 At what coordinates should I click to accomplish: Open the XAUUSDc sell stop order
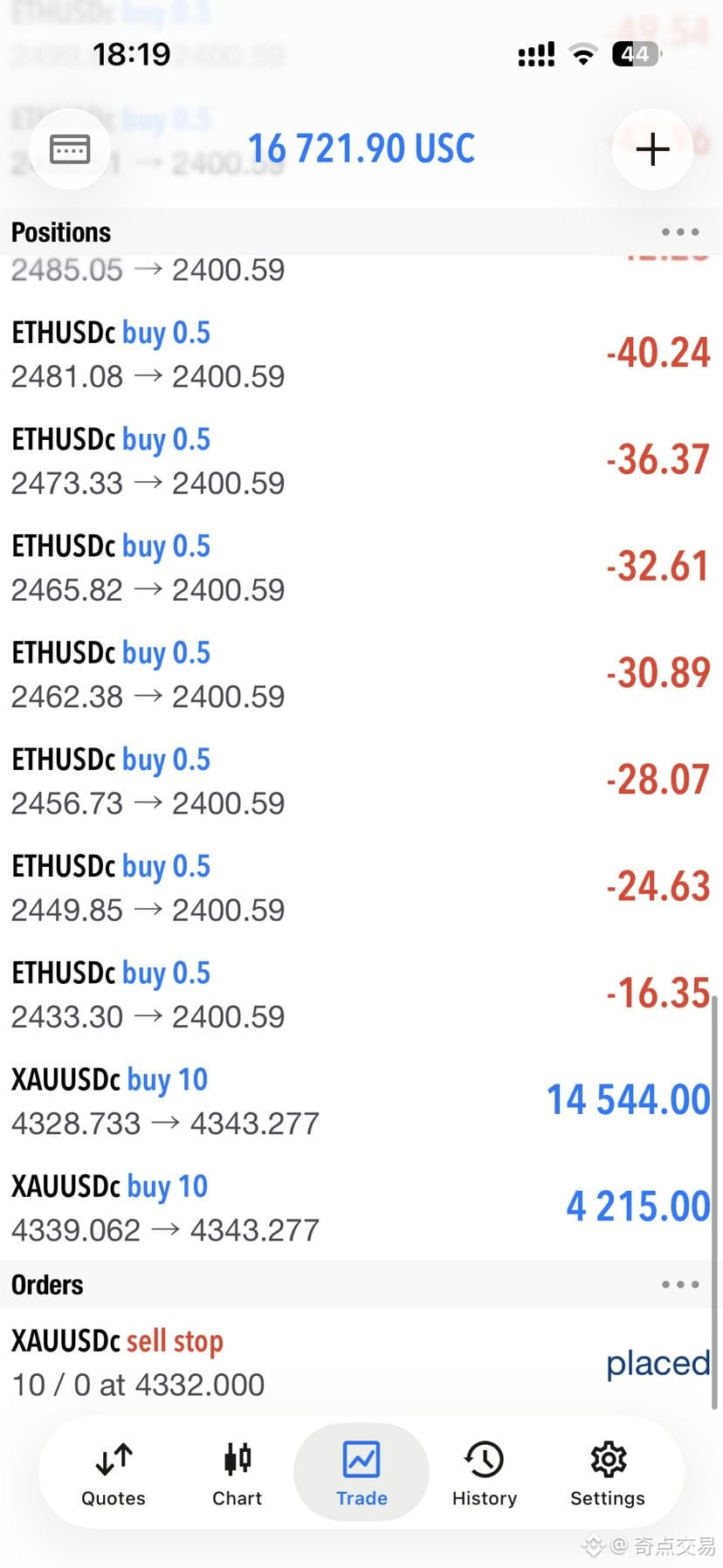coord(361,1362)
